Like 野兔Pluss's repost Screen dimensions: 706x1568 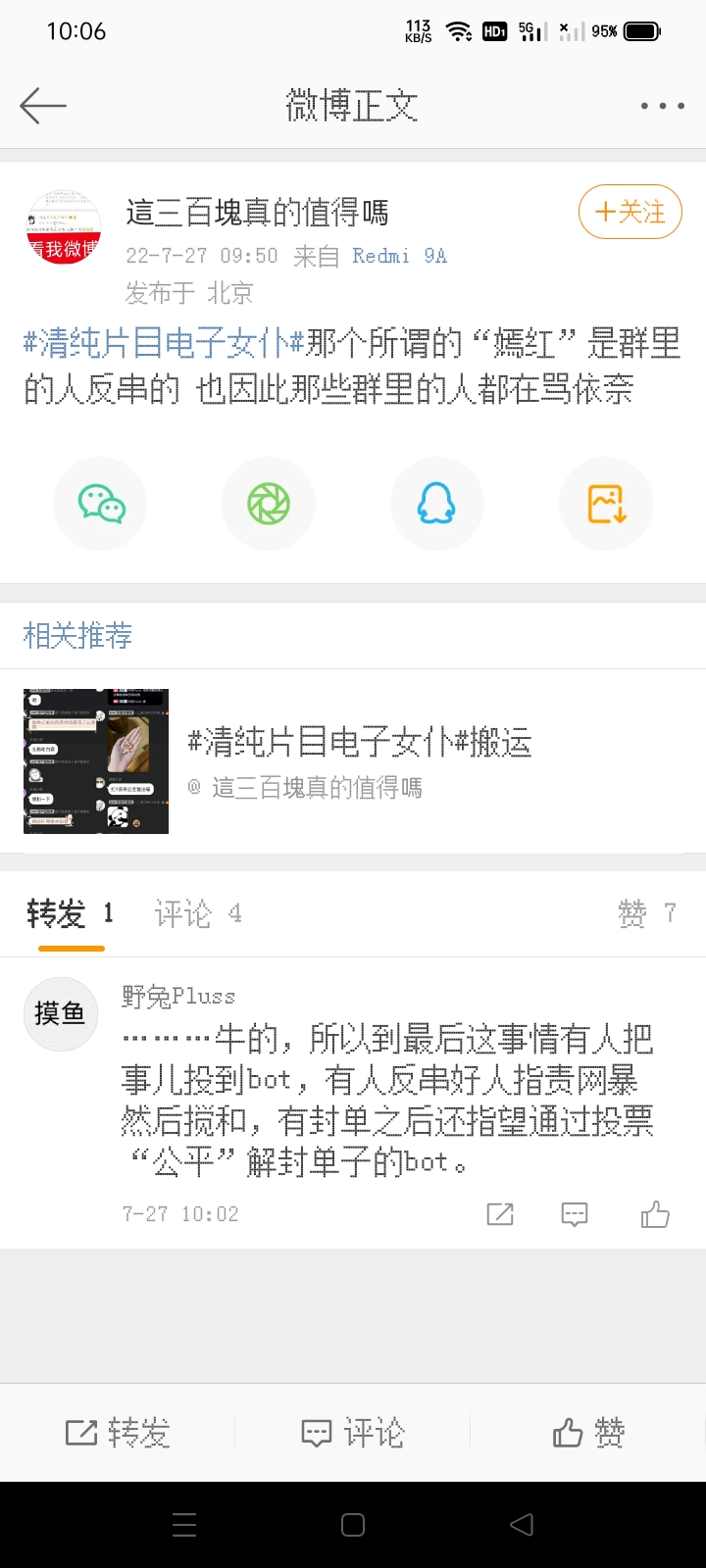click(654, 1215)
